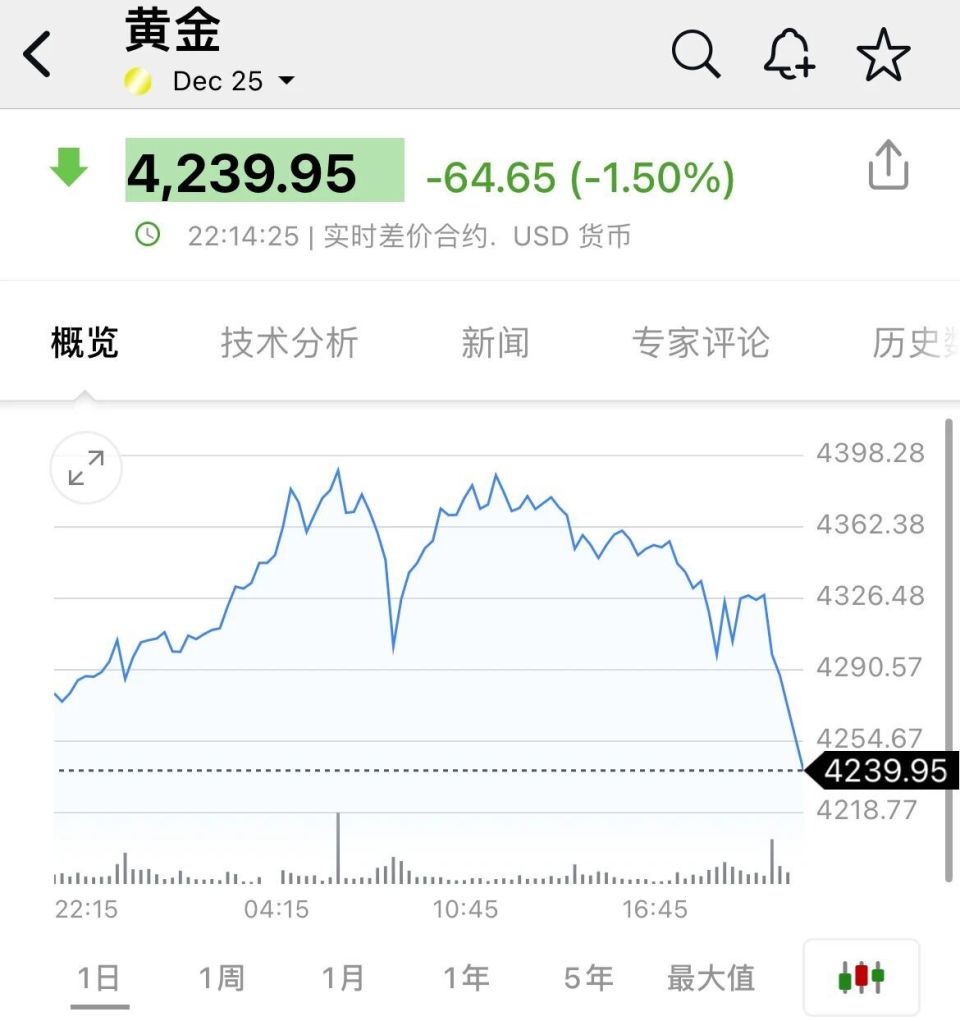Switch to the 技术分析 tab
Image resolution: width=960 pixels, height=1021 pixels.
(x=288, y=343)
